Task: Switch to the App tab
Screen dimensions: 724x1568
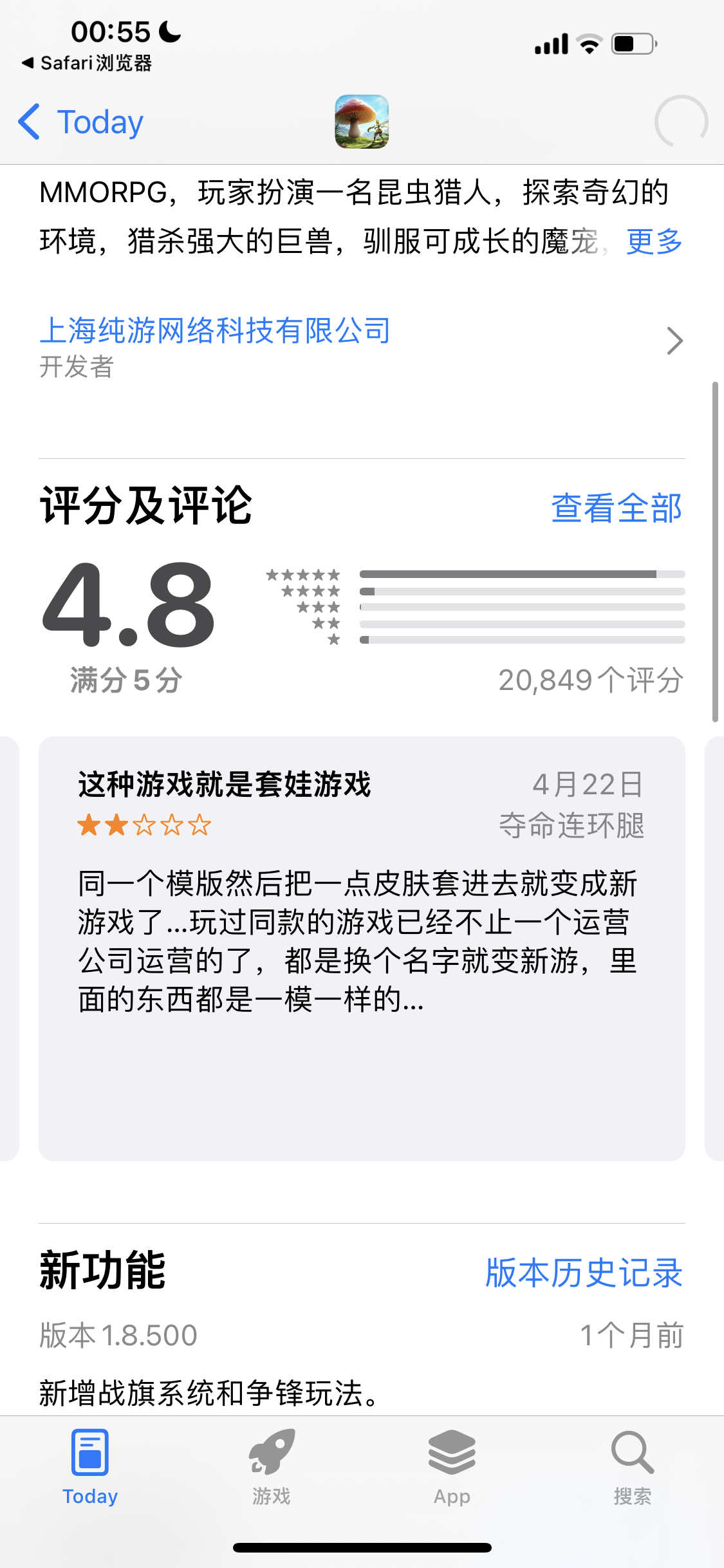Action: pyautogui.click(x=452, y=1467)
